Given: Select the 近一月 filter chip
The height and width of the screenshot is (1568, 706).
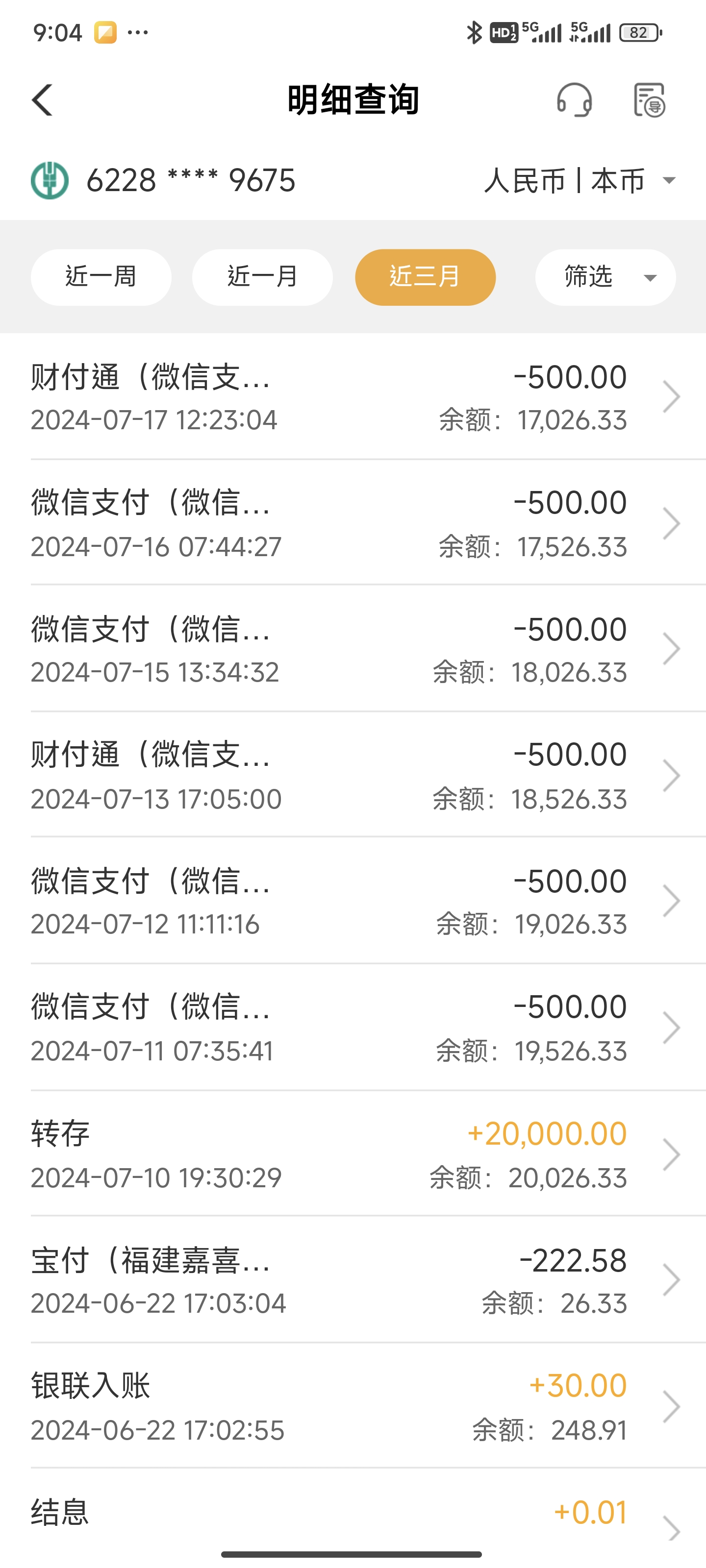Looking at the screenshot, I should pyautogui.click(x=262, y=277).
